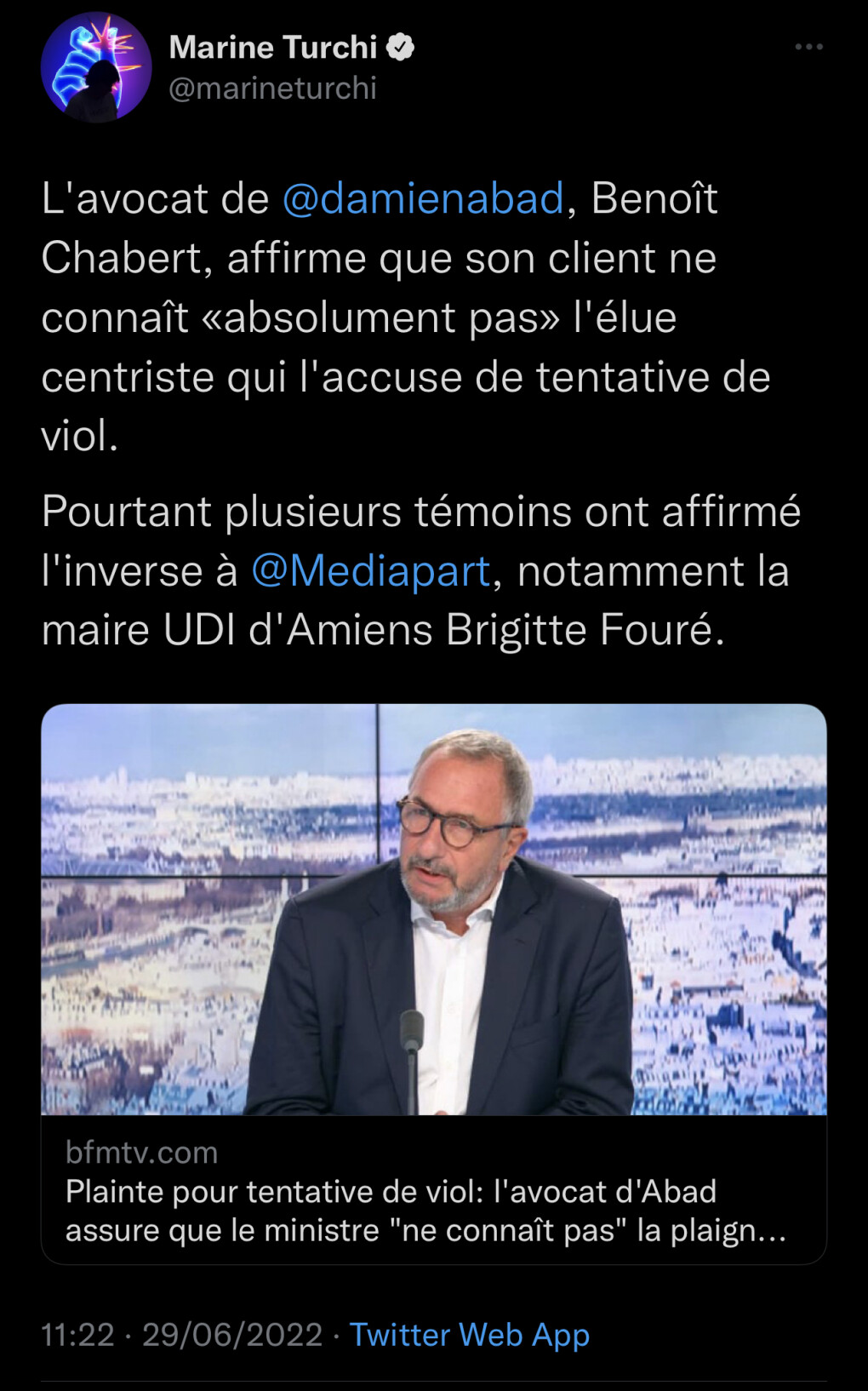Screen dimensions: 868x1391
Task: Open Marine Turchi's display name
Action: (273, 47)
